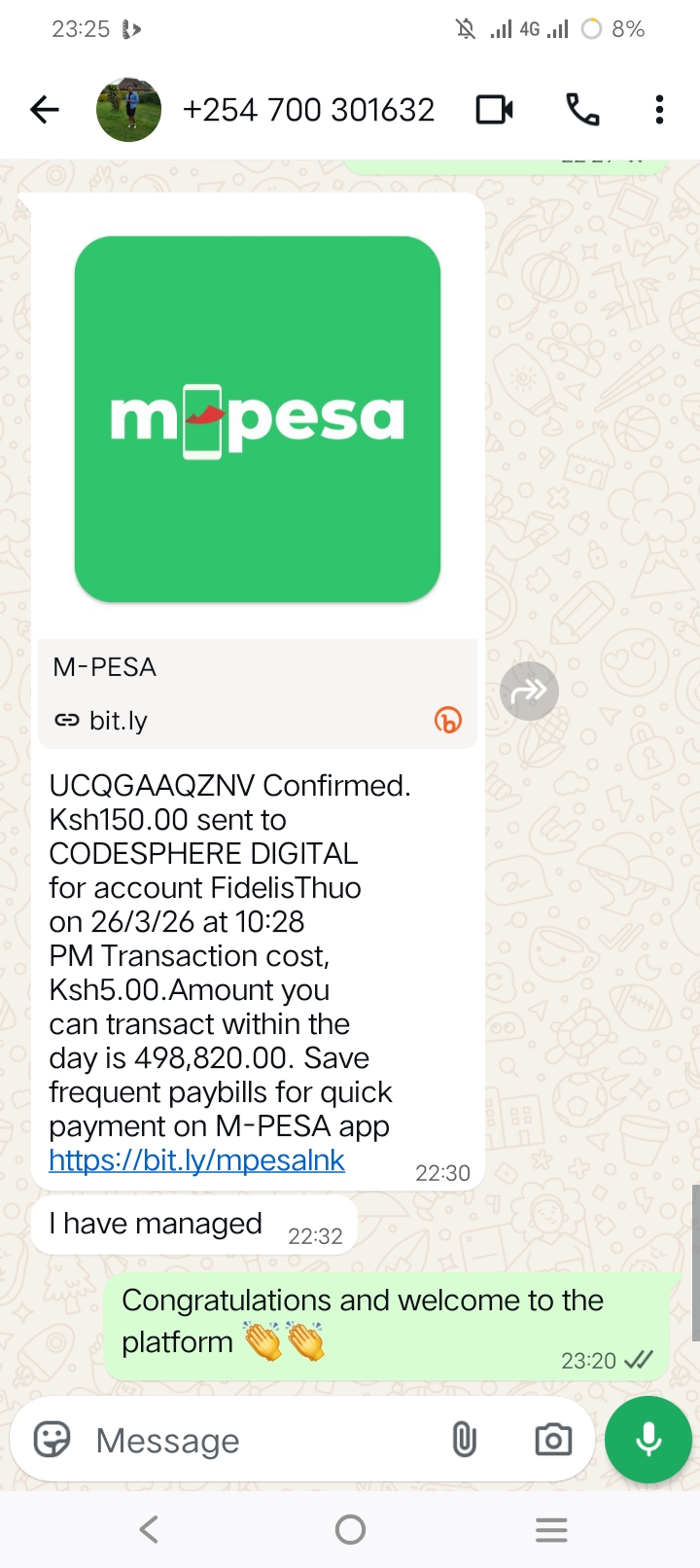This screenshot has width=700, height=1568.
Task: Tap the Message input field
Action: pos(243,1440)
